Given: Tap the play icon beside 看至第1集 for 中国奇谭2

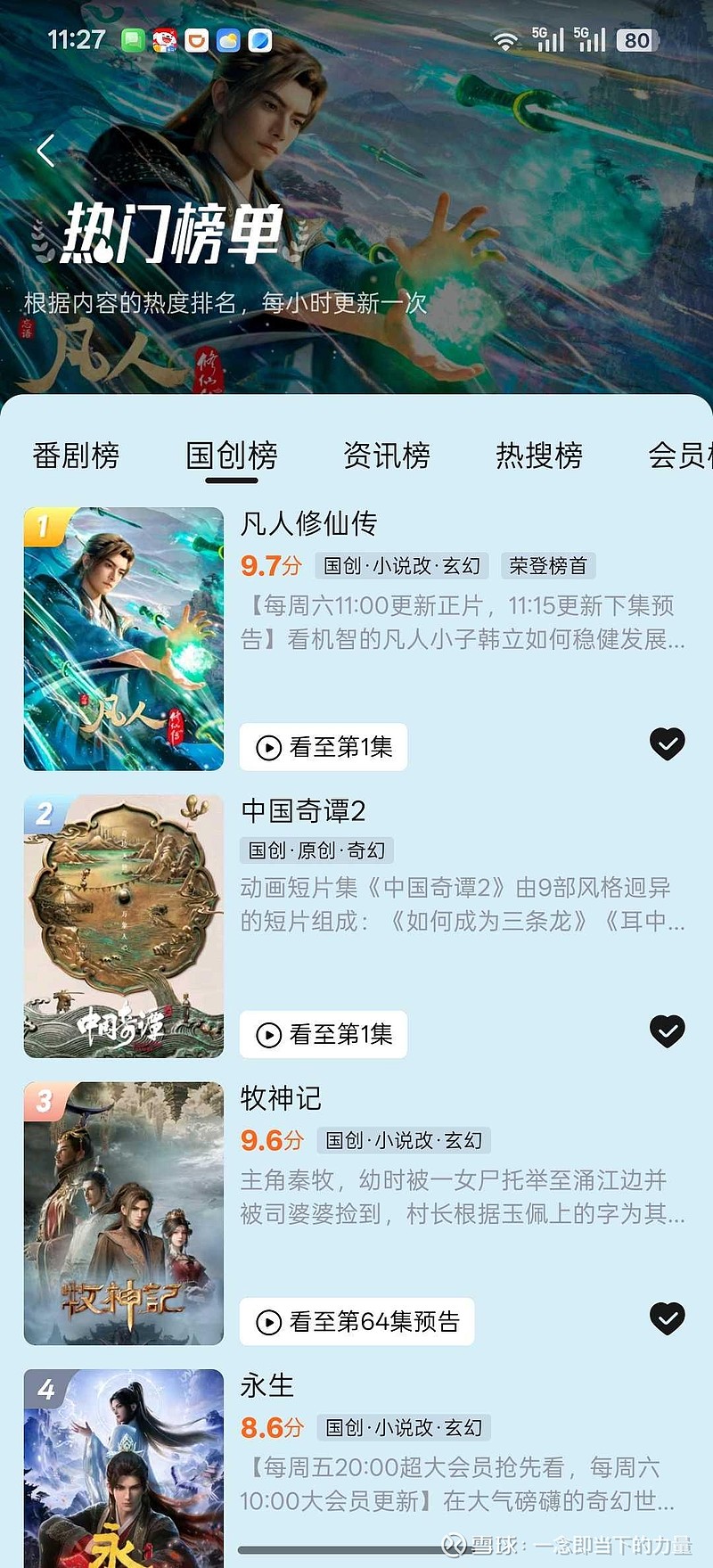Looking at the screenshot, I should pyautogui.click(x=266, y=1035).
